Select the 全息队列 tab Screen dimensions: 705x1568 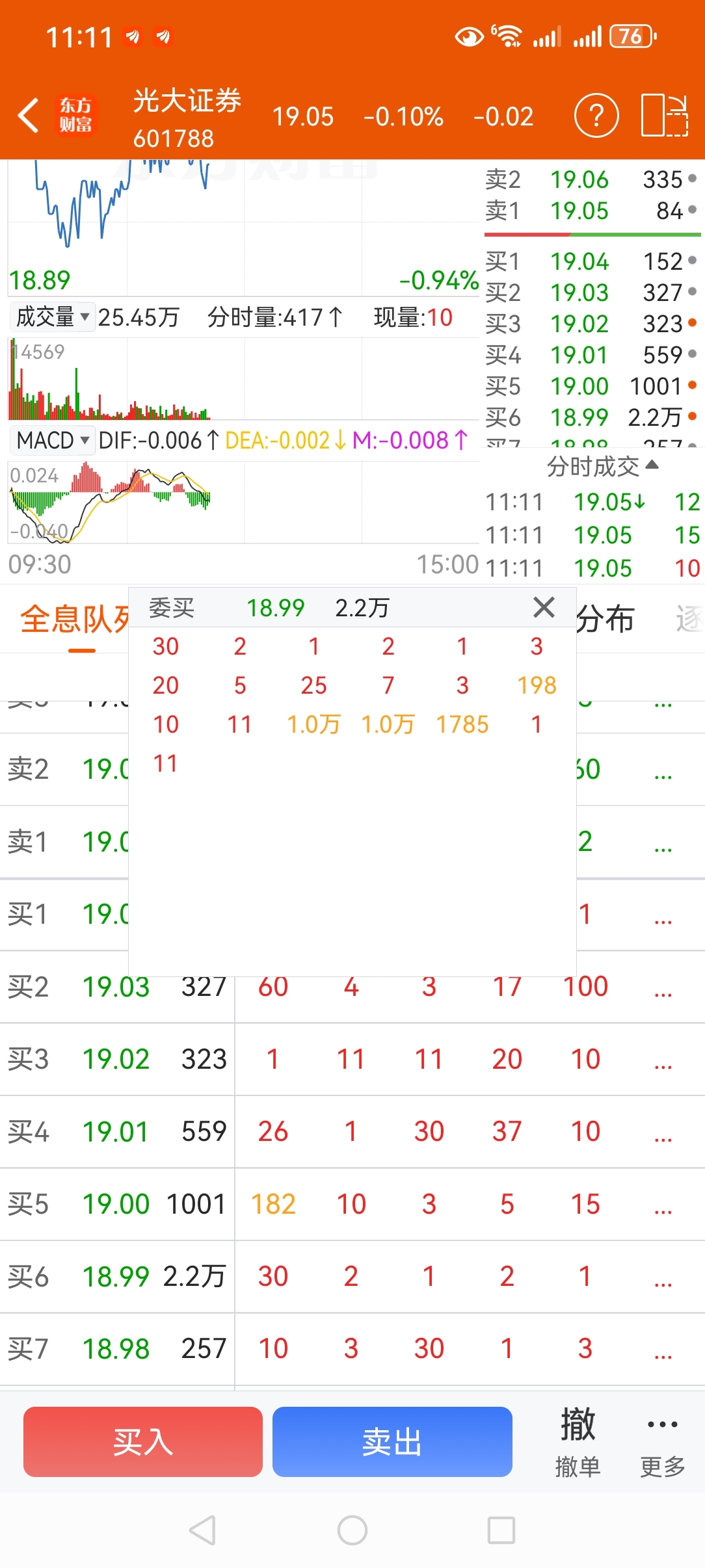pos(75,619)
